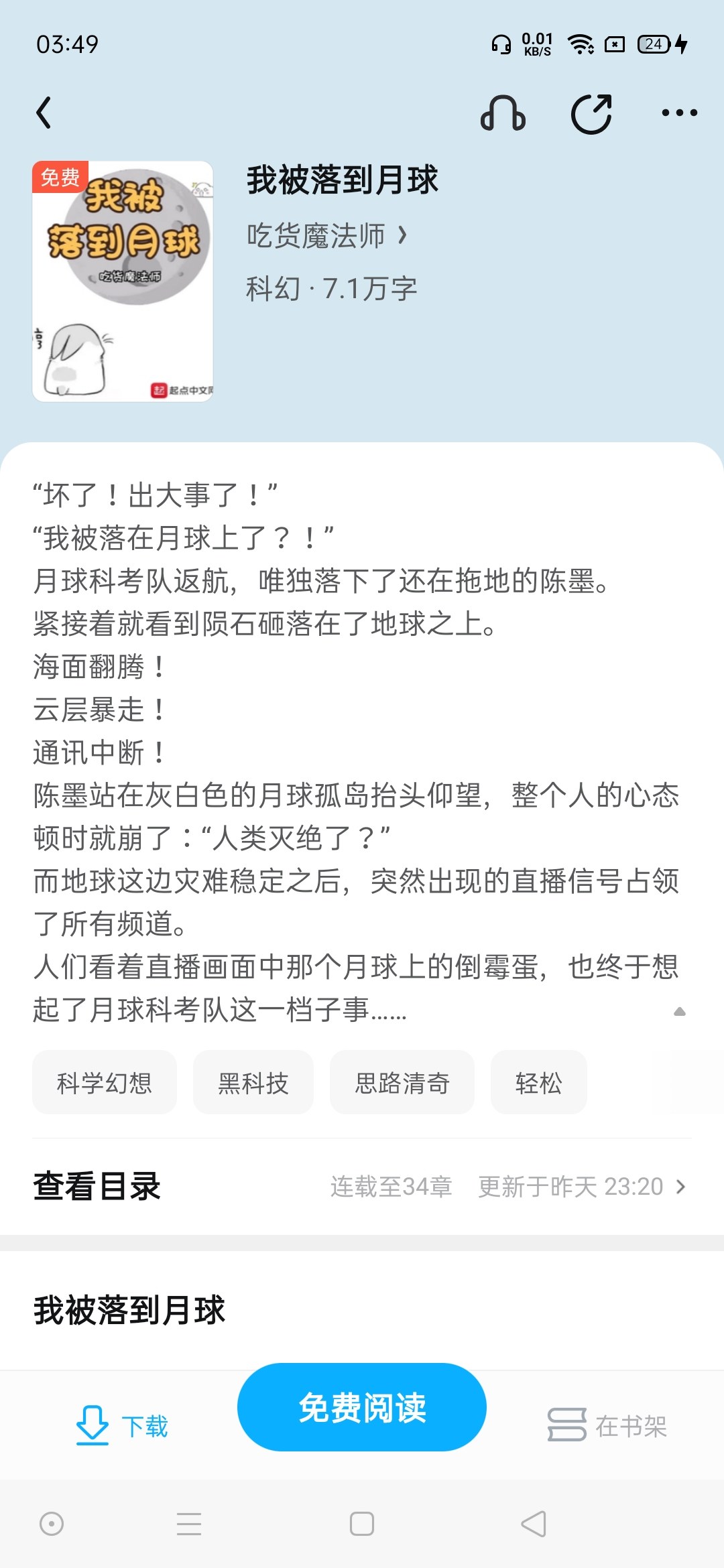Image resolution: width=724 pixels, height=1568 pixels.
Task: Open the three-dot overflow menu
Action: [x=679, y=113]
